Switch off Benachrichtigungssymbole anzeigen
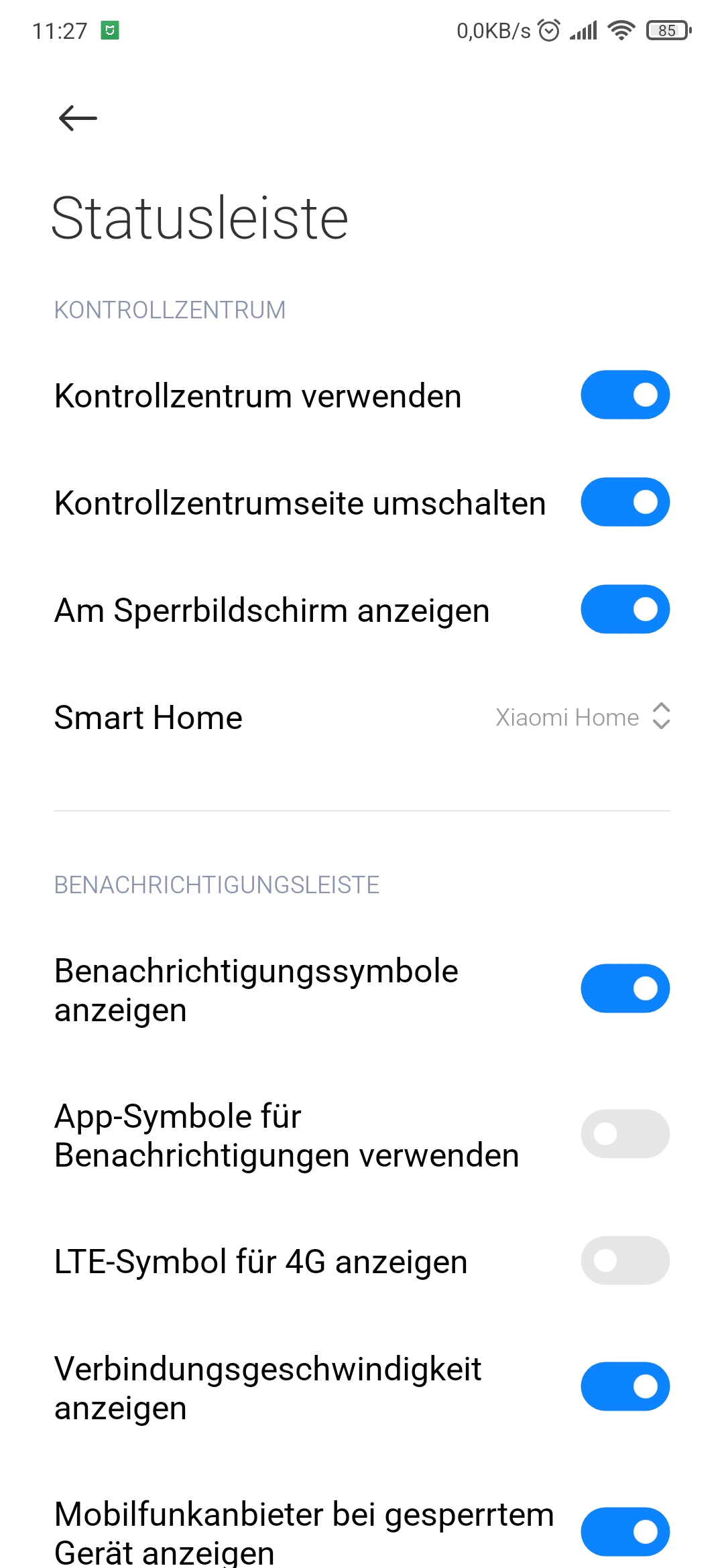Screen dimensions: 724x1568 625,988
